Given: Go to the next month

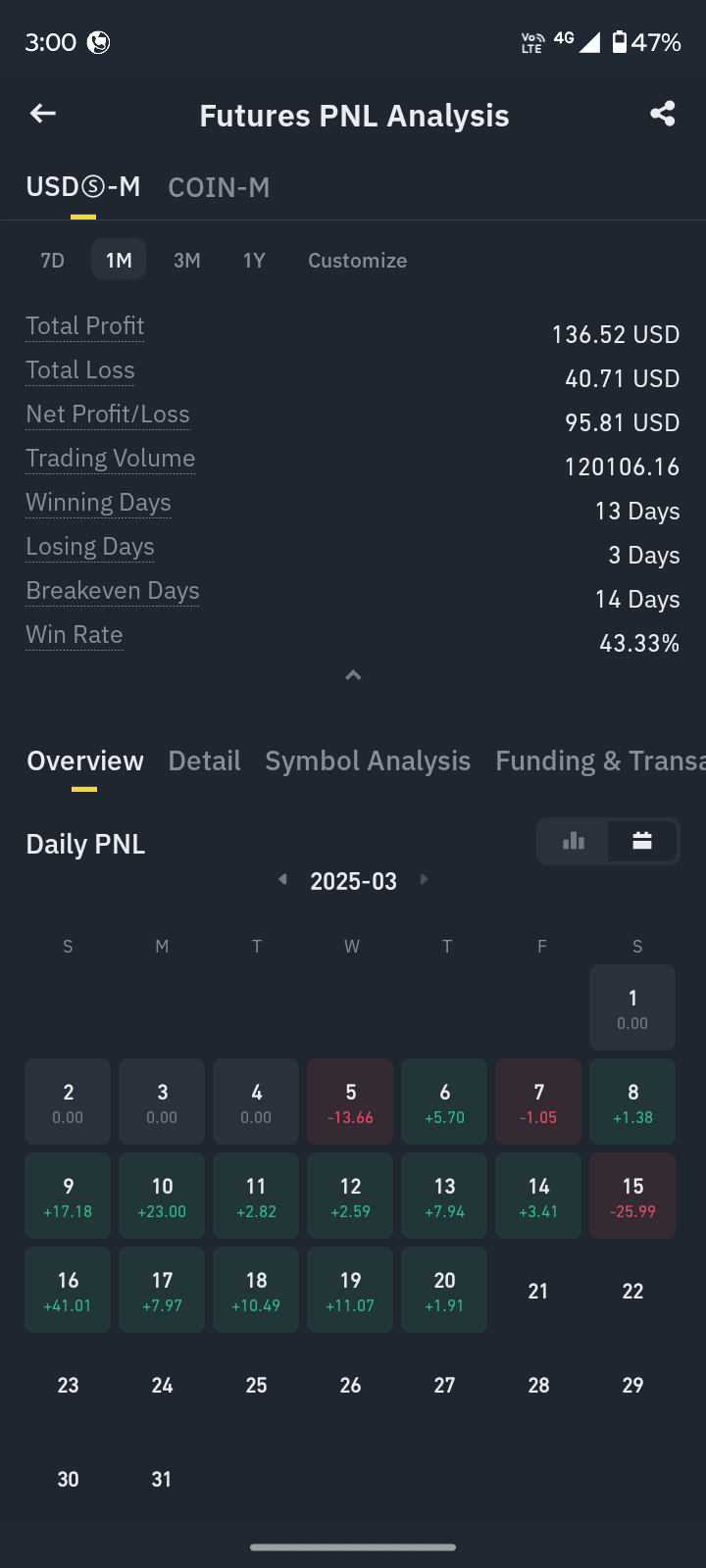Looking at the screenshot, I should (x=425, y=879).
